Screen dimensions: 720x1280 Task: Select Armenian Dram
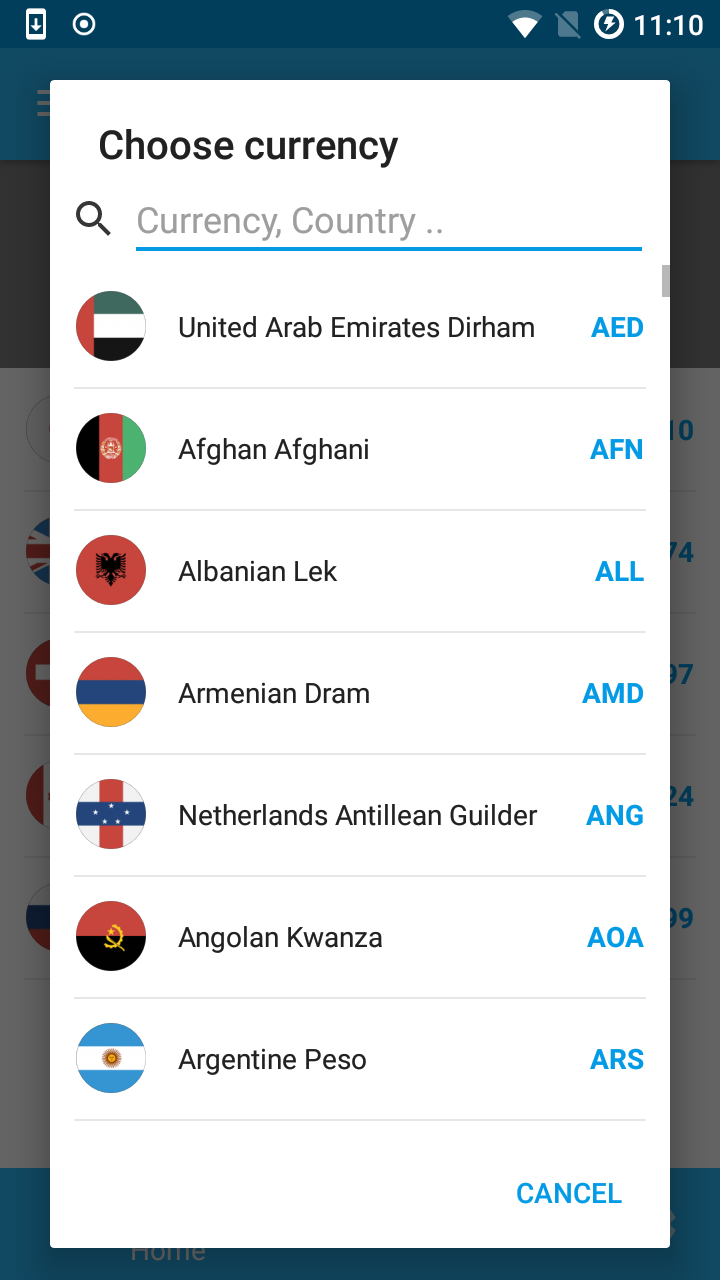click(x=360, y=693)
